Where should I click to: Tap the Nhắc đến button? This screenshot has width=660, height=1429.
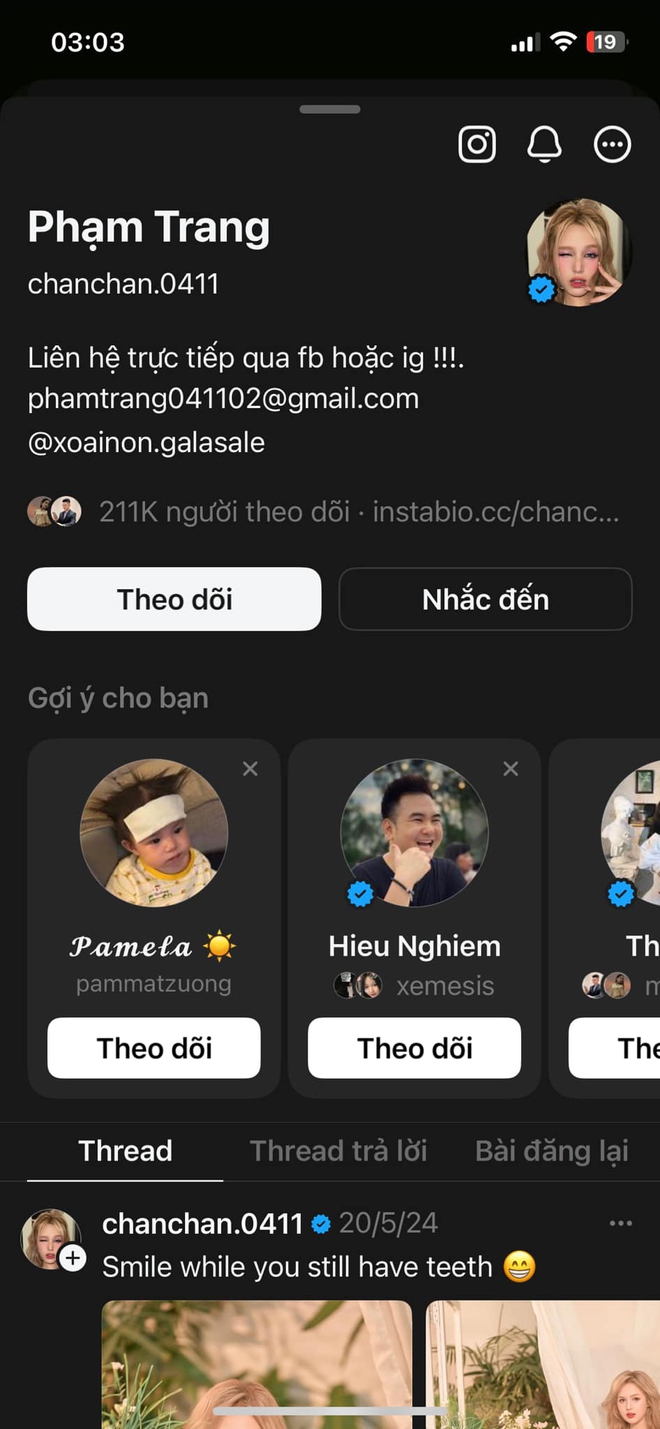(x=485, y=599)
